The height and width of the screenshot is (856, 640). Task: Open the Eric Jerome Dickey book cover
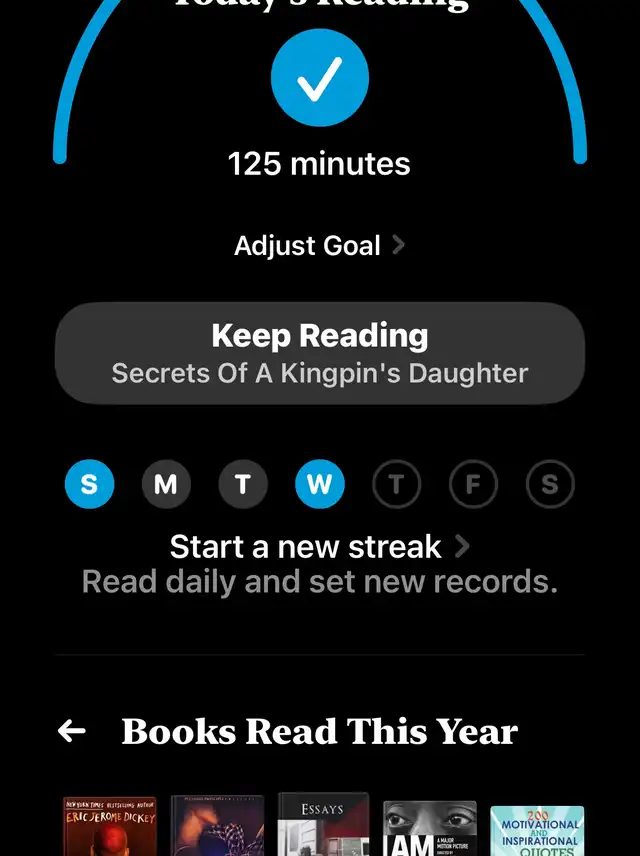(110, 826)
